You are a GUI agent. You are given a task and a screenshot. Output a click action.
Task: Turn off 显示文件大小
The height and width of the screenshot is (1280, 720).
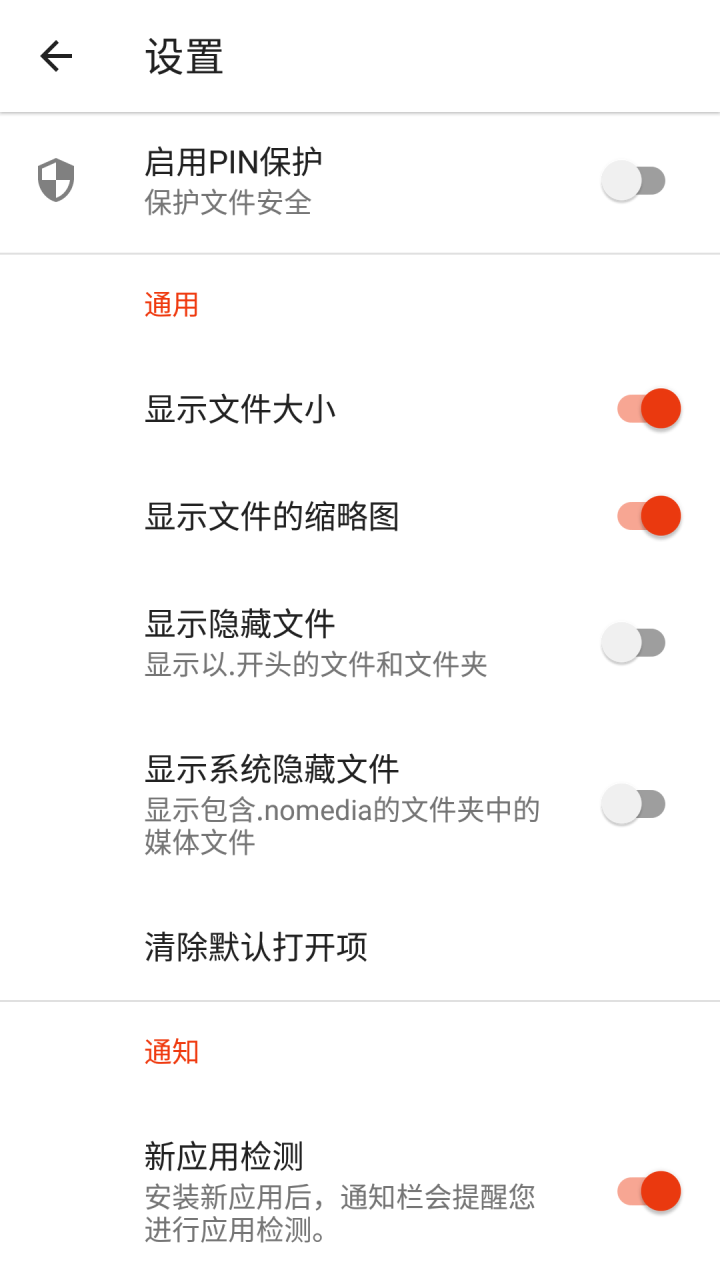[648, 409]
